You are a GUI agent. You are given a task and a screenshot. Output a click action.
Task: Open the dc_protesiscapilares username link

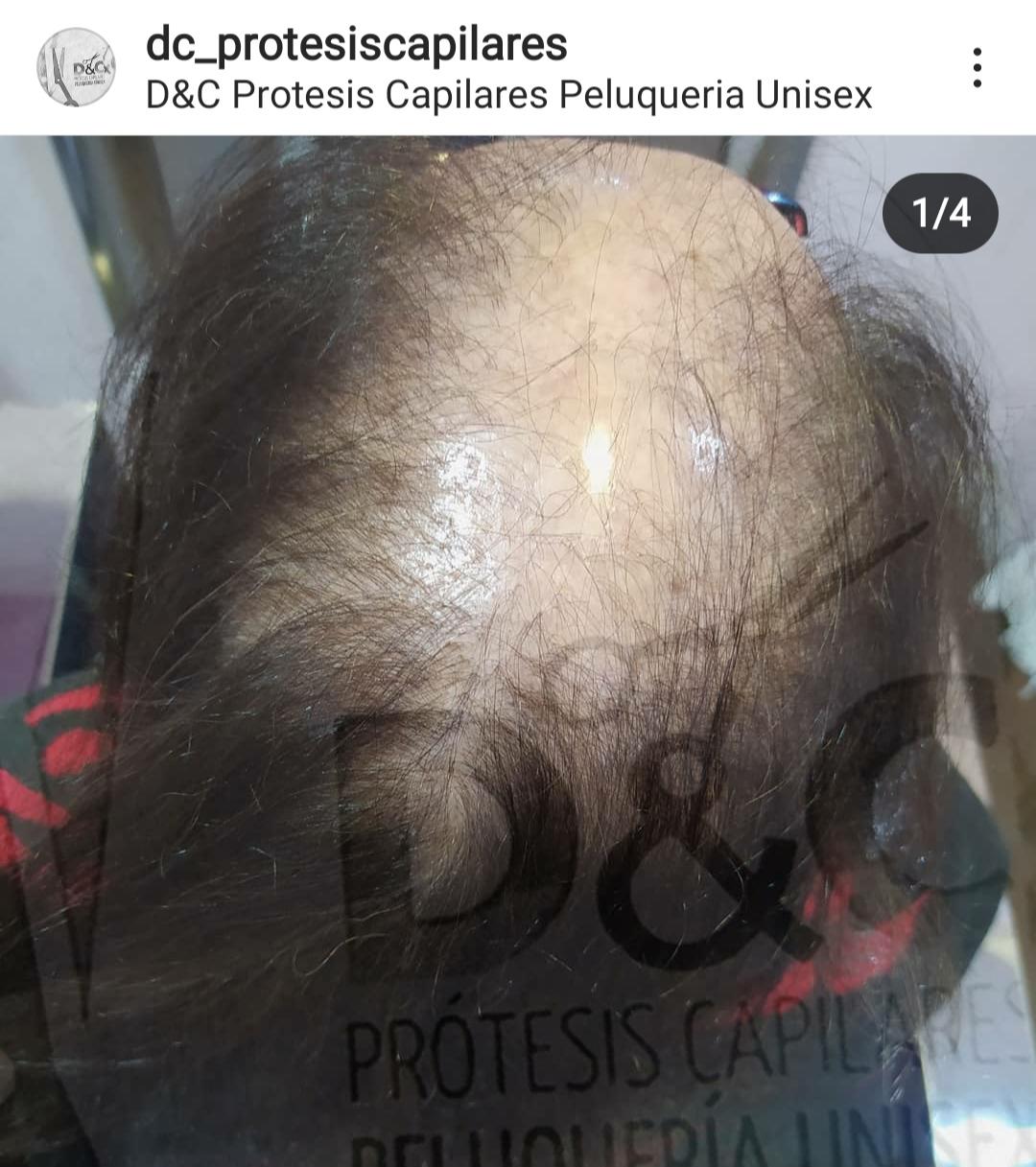point(356,44)
